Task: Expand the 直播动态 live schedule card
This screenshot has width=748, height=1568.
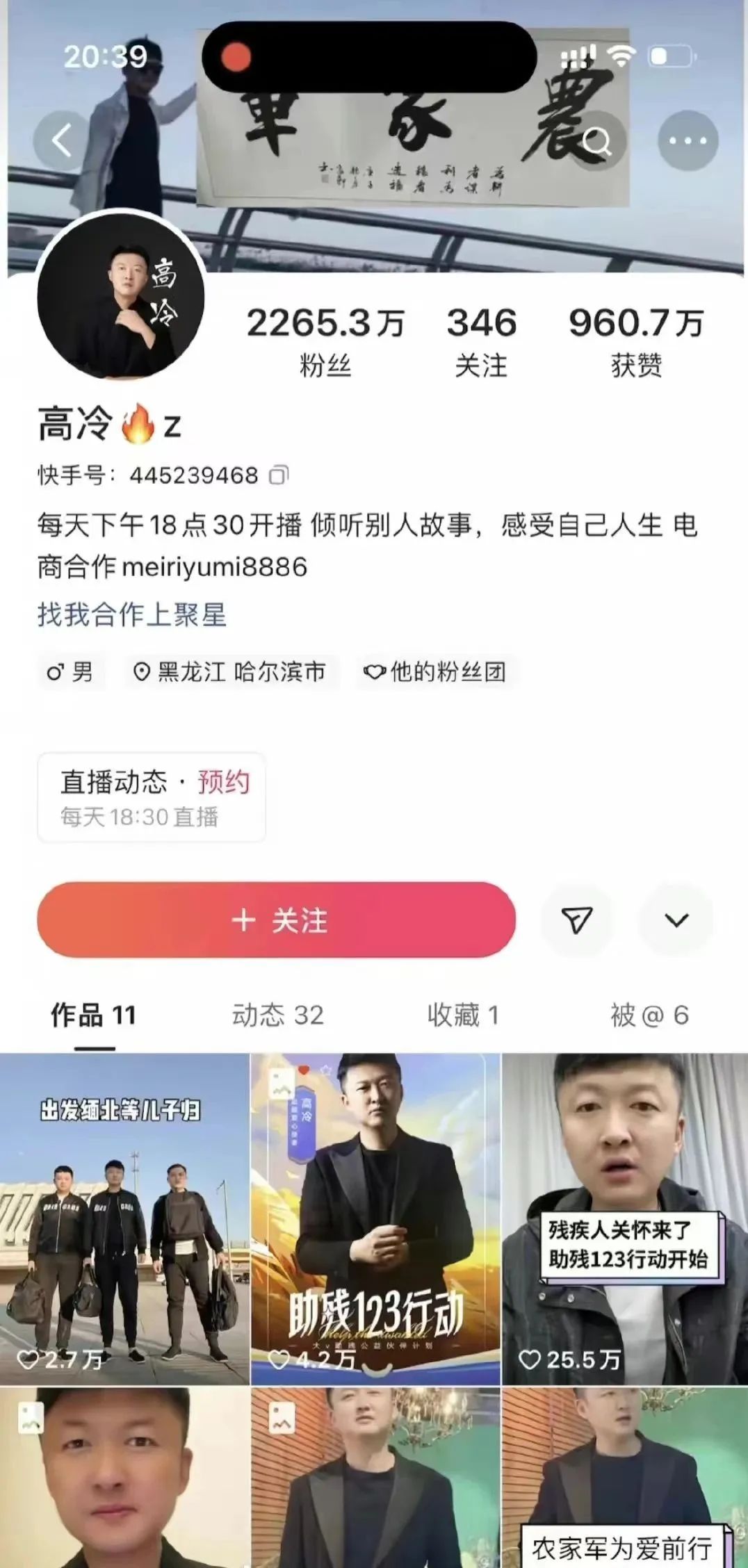Action: pyautogui.click(x=151, y=798)
